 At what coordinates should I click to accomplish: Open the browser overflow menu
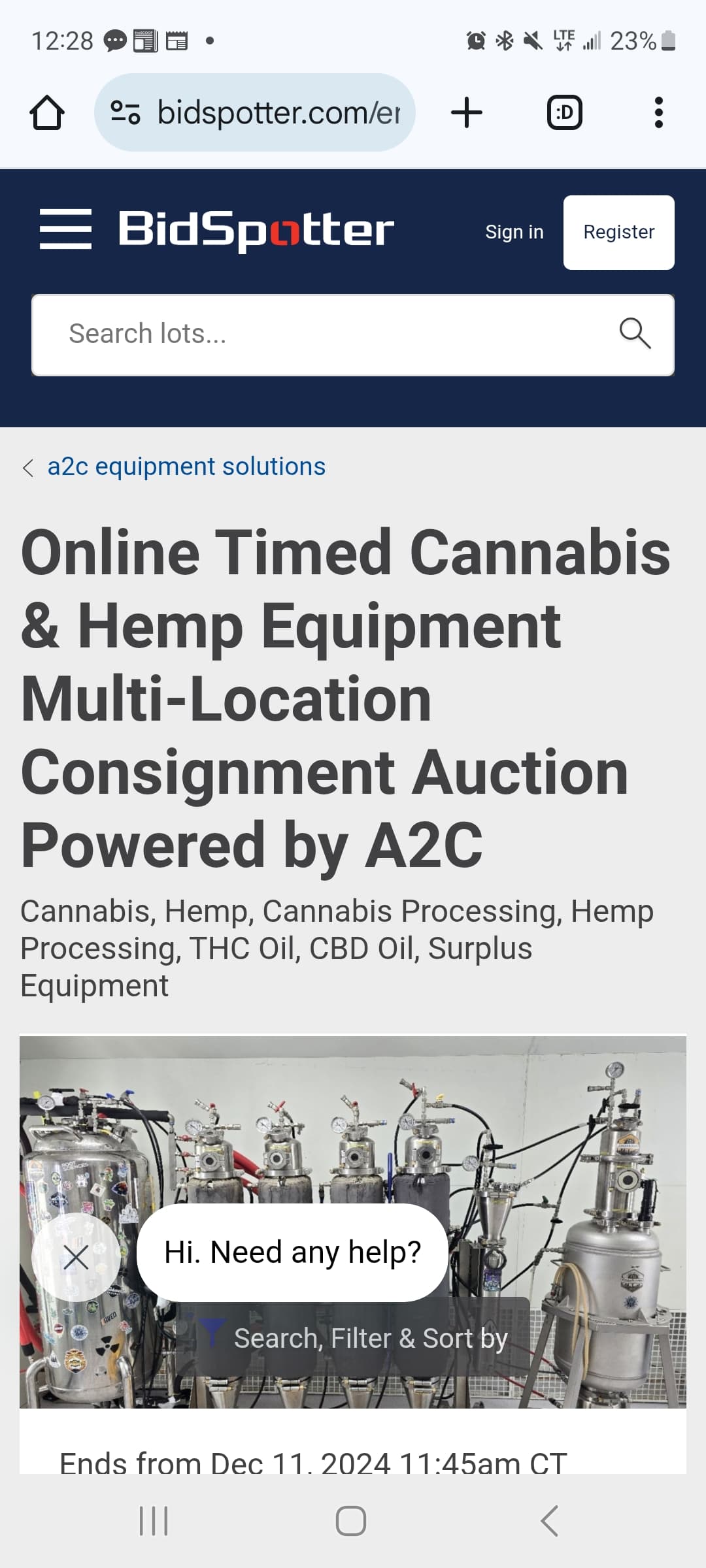click(x=659, y=112)
